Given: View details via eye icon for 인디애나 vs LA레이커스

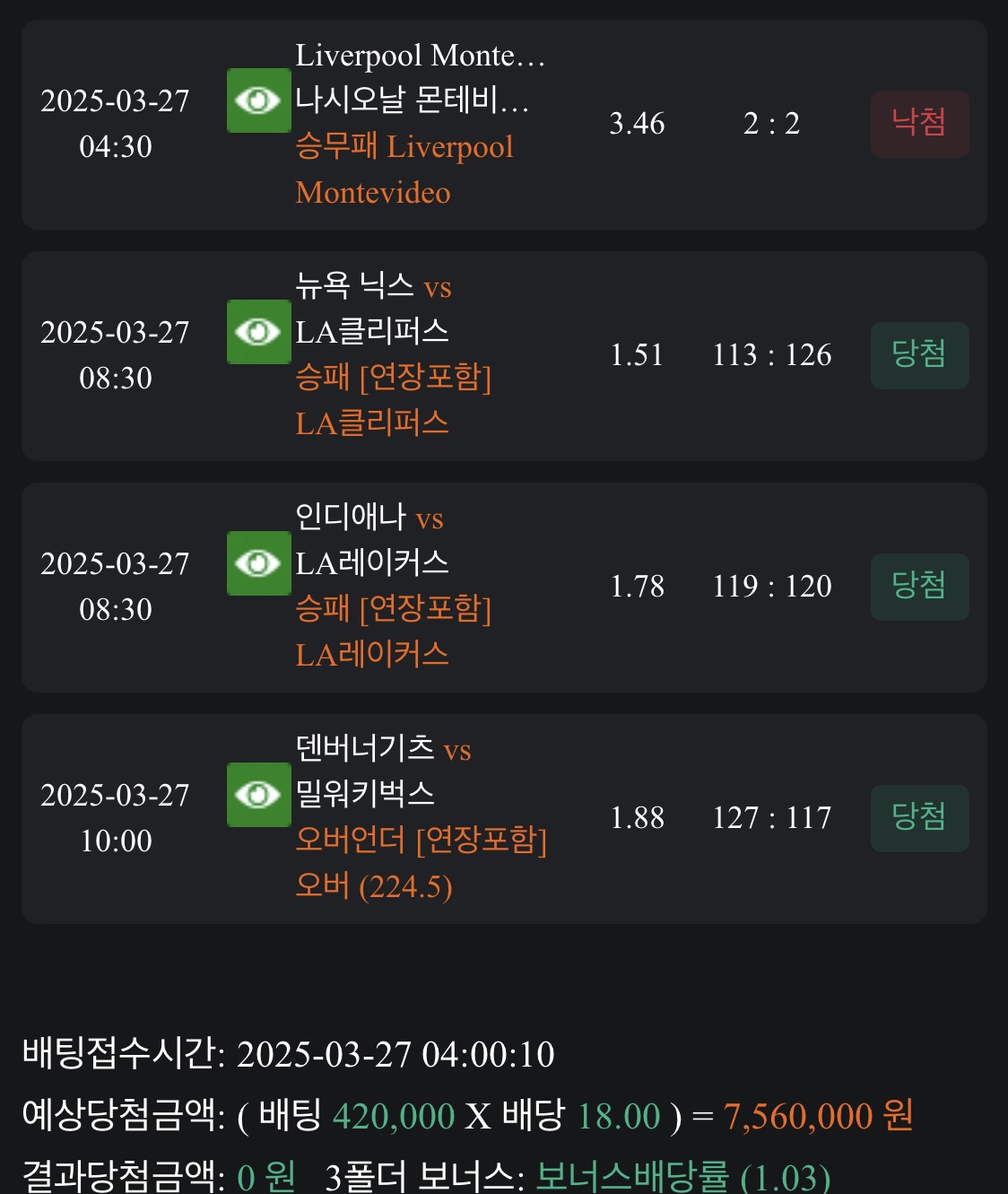Looking at the screenshot, I should coord(258,563).
